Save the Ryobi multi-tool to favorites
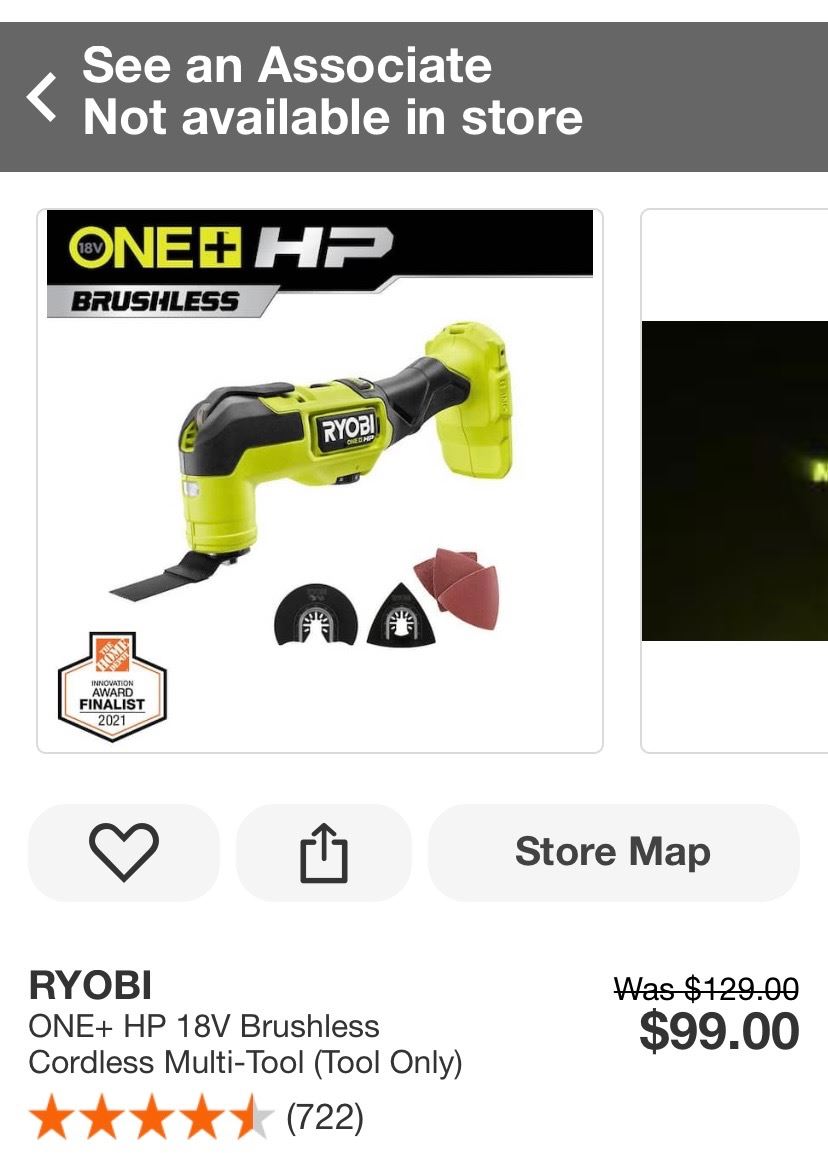This screenshot has height=1153, width=828. 124,853
